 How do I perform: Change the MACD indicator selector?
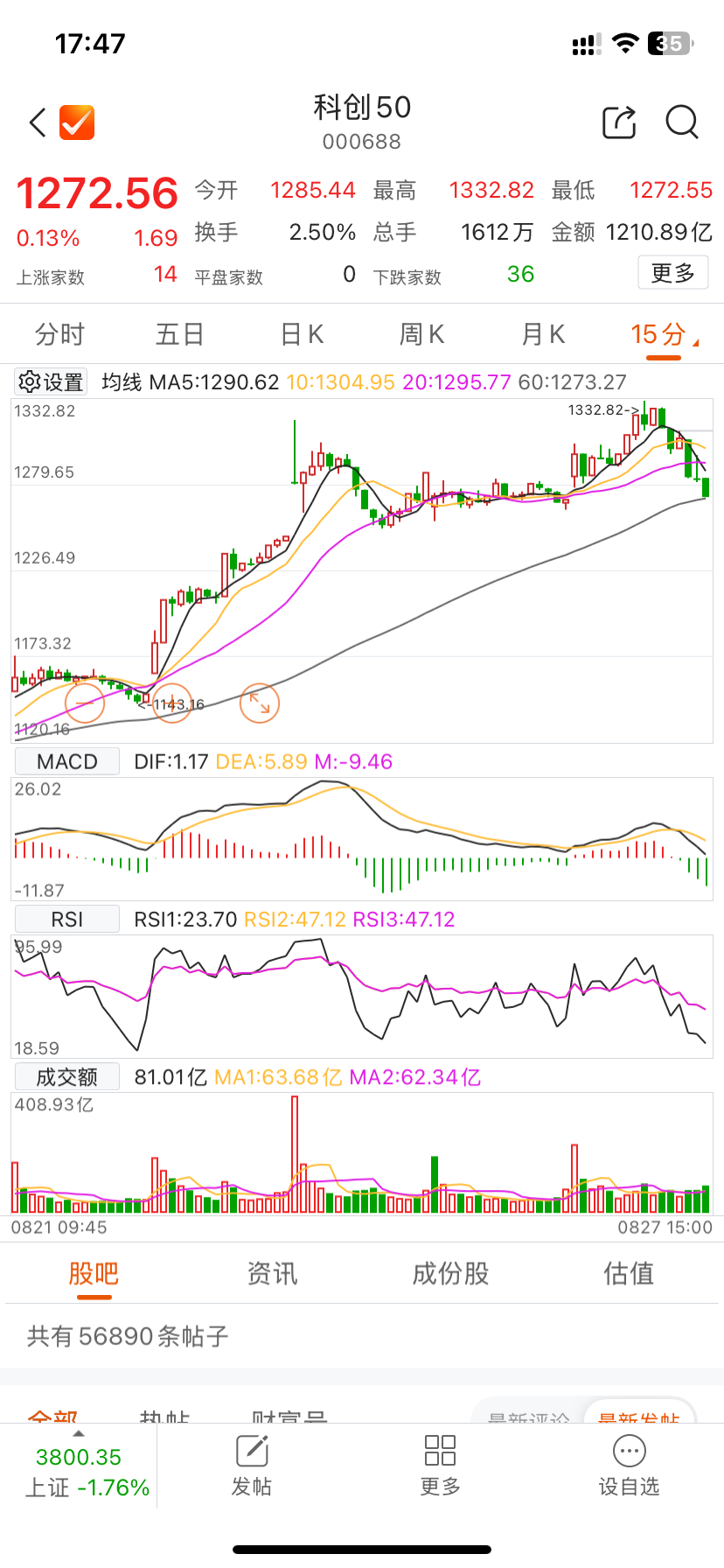[x=67, y=761]
